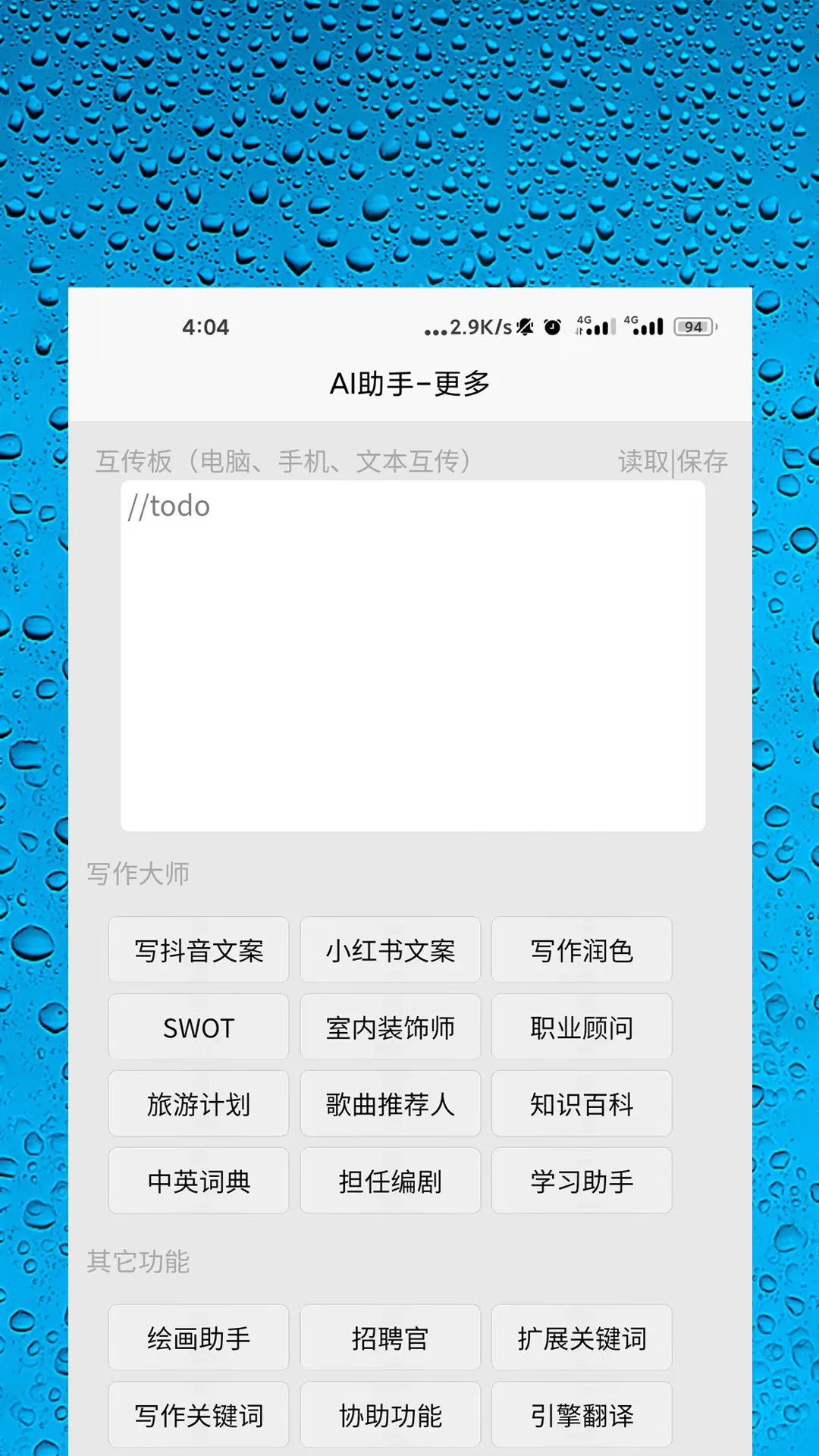
Task: Select 室内装饰师 assistant
Action: click(391, 1028)
